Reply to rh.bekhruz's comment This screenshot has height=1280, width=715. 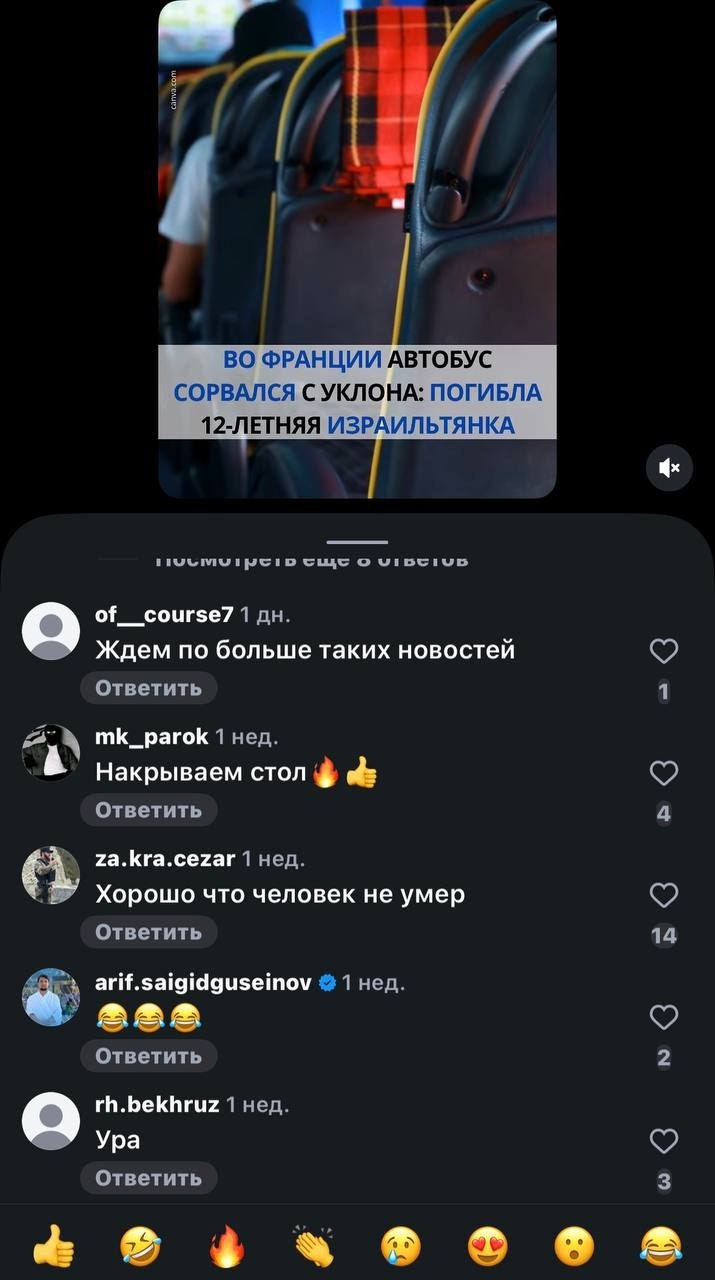coord(148,1178)
